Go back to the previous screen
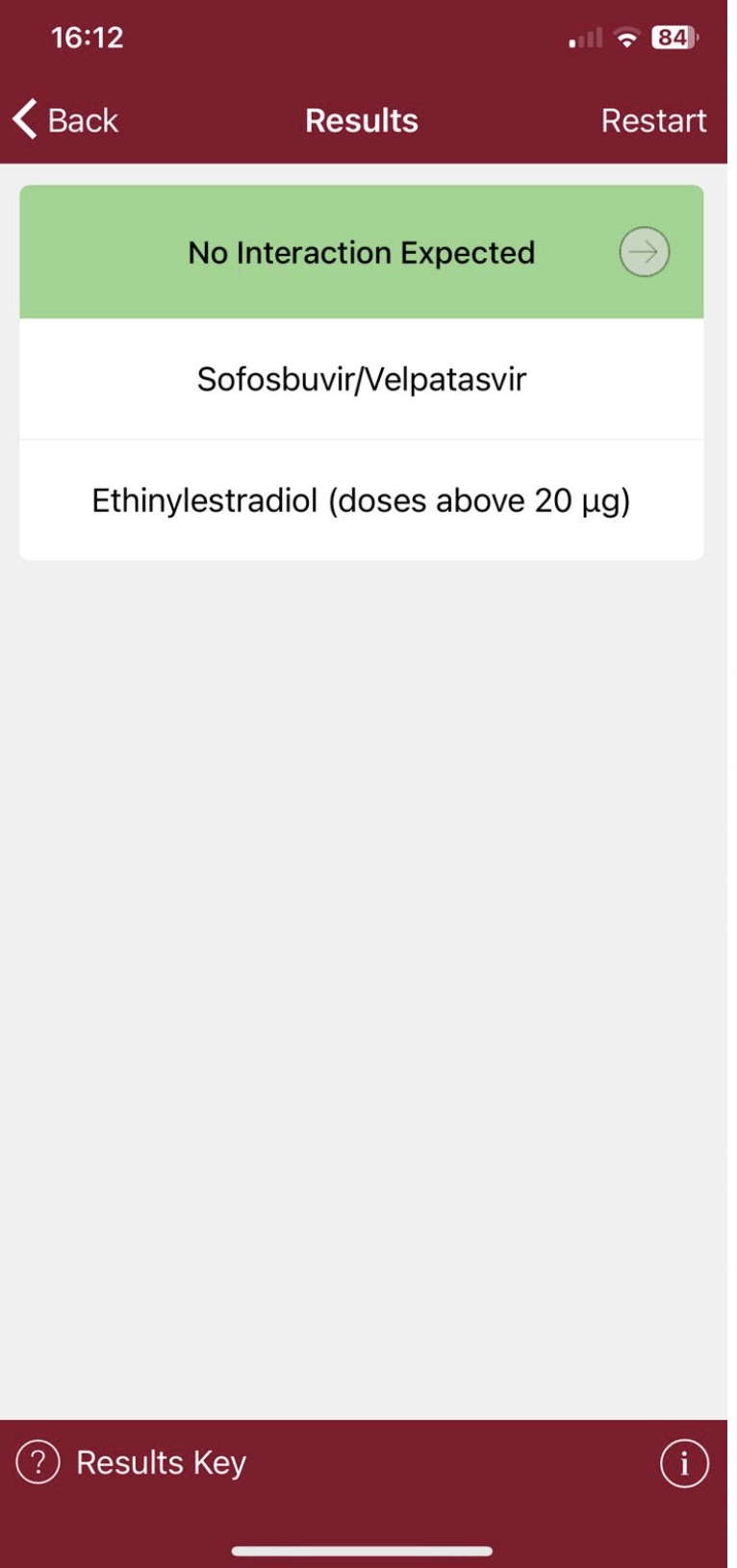The height and width of the screenshot is (1568, 737). tap(64, 120)
